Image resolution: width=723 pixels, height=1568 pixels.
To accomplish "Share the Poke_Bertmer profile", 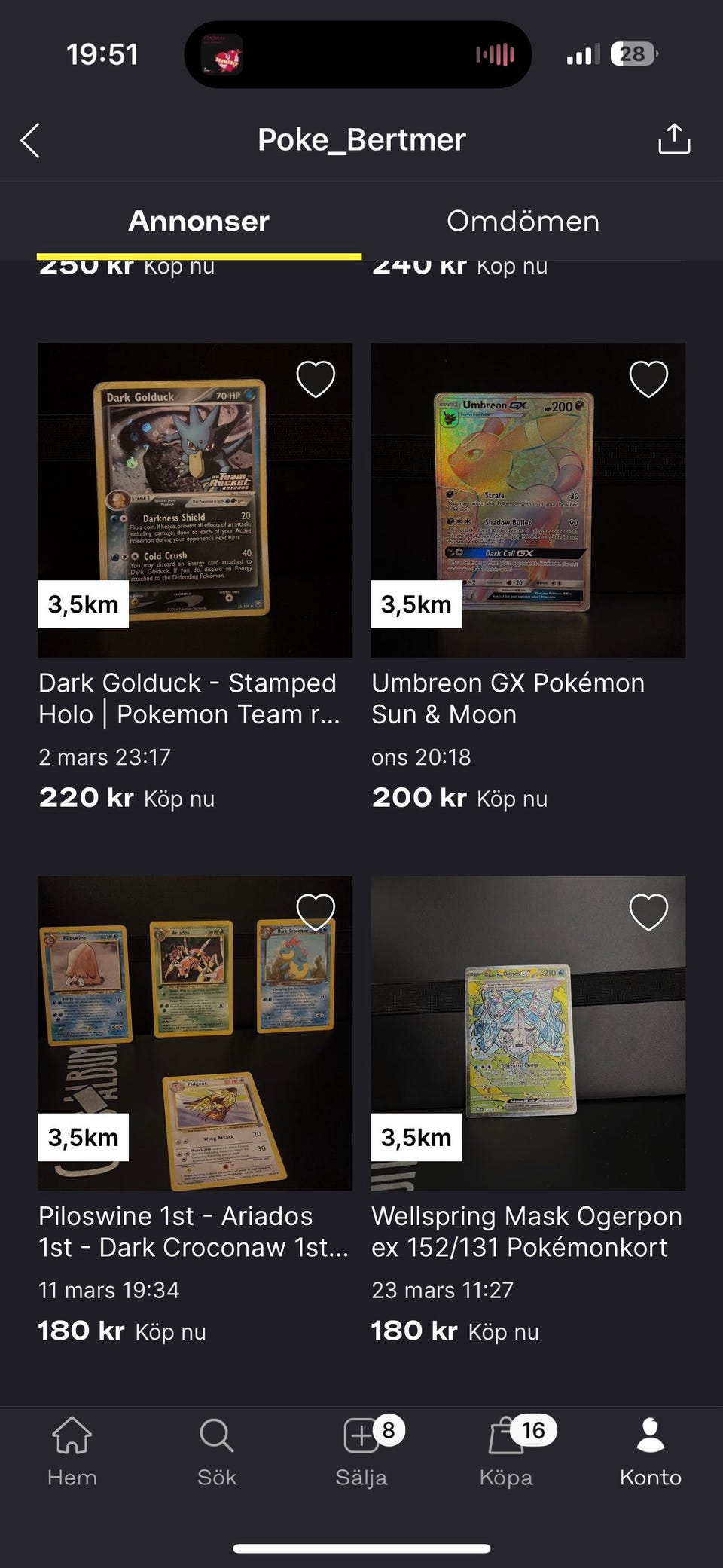I will [673, 139].
